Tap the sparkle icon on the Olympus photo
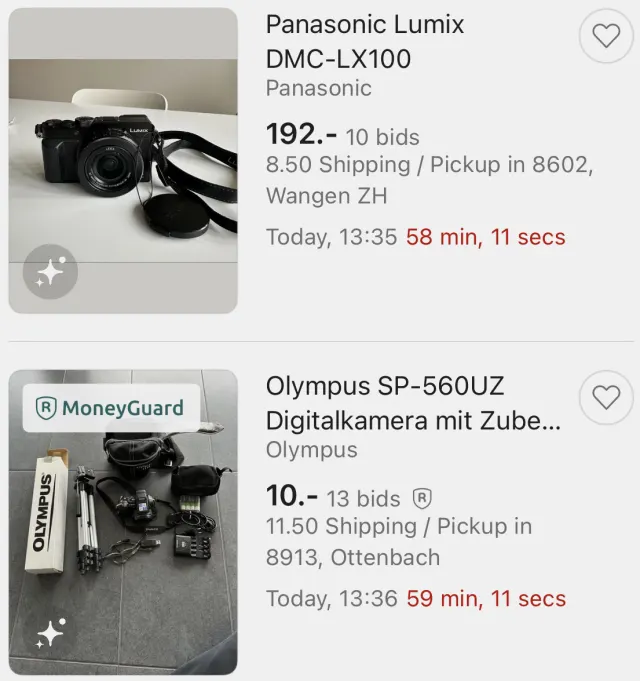 [x=50, y=633]
